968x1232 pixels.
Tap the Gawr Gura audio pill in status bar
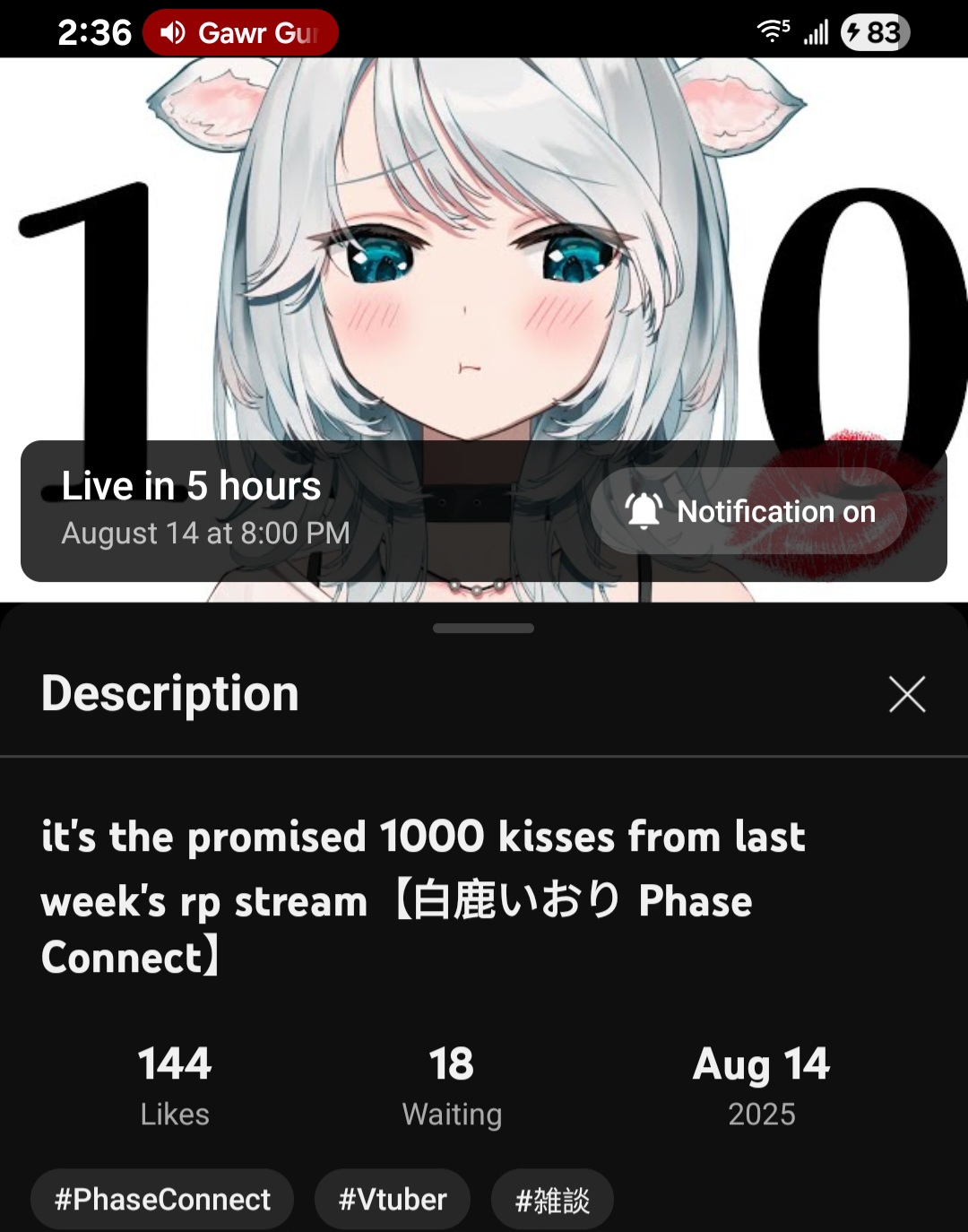tap(240, 33)
